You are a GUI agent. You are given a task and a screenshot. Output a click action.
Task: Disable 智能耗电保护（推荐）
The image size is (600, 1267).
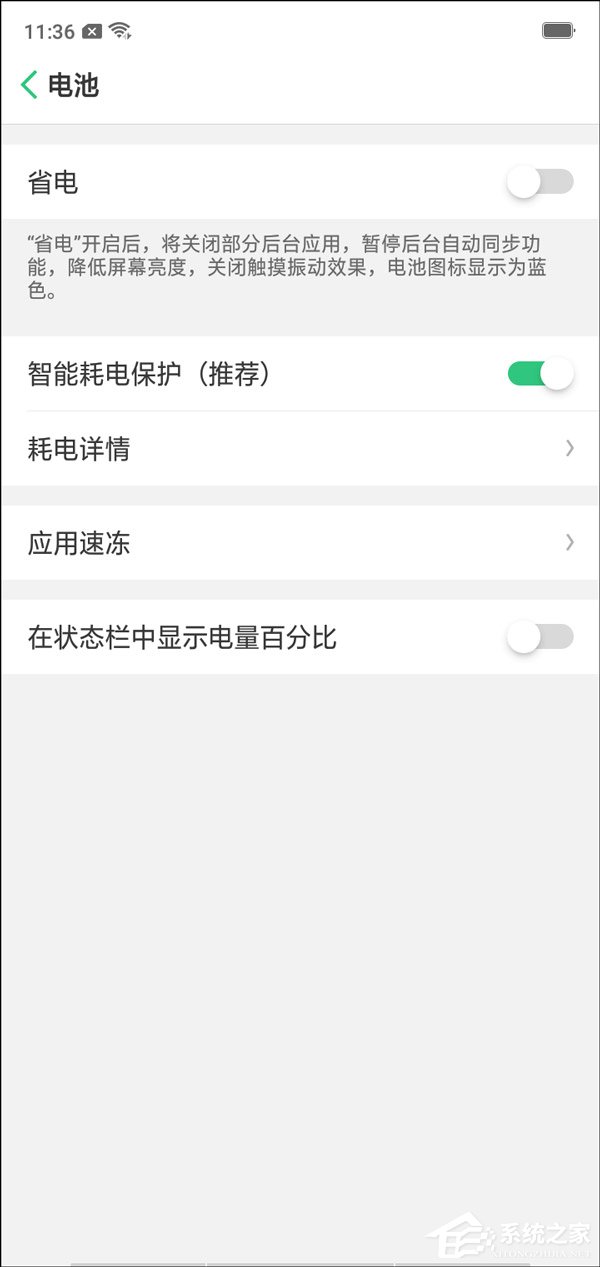click(x=540, y=374)
